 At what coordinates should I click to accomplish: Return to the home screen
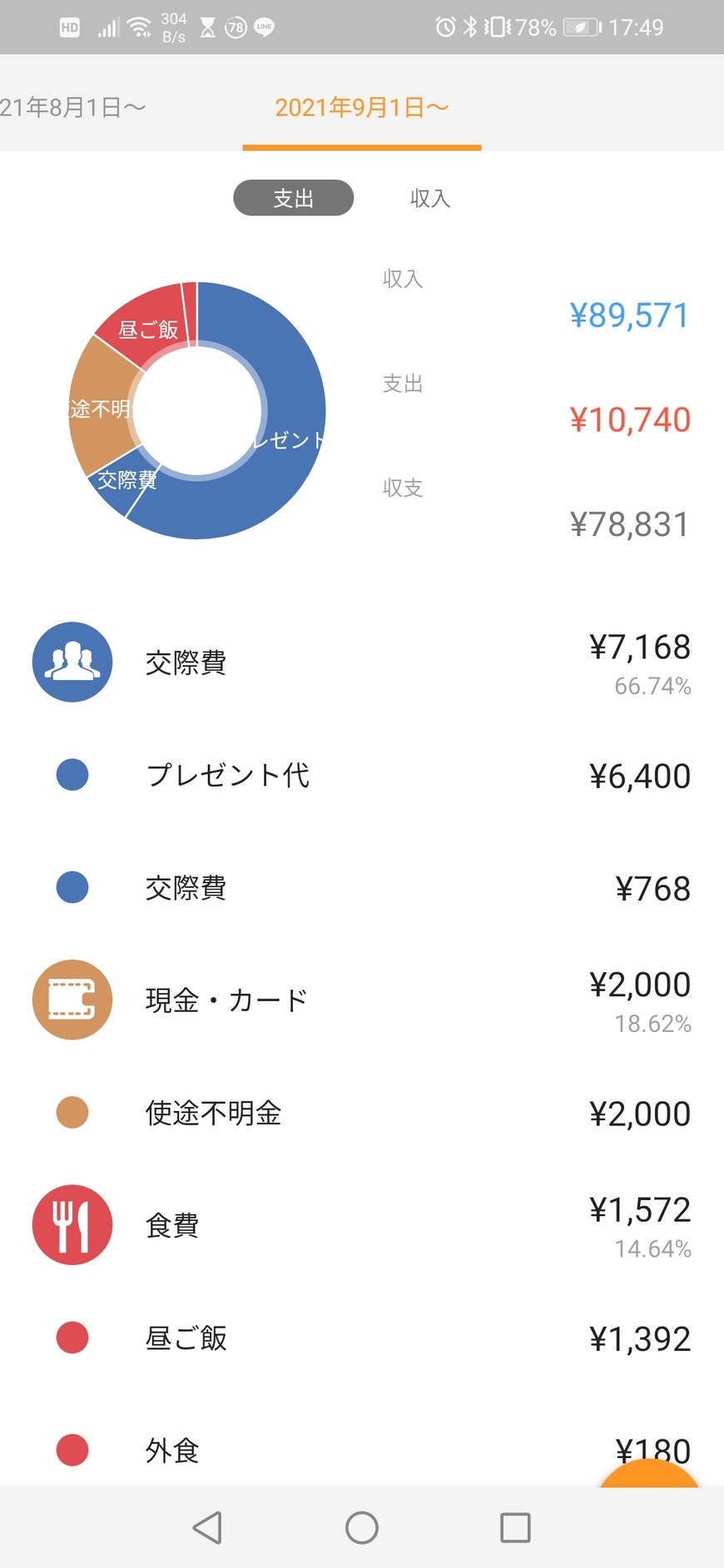pos(362,1528)
